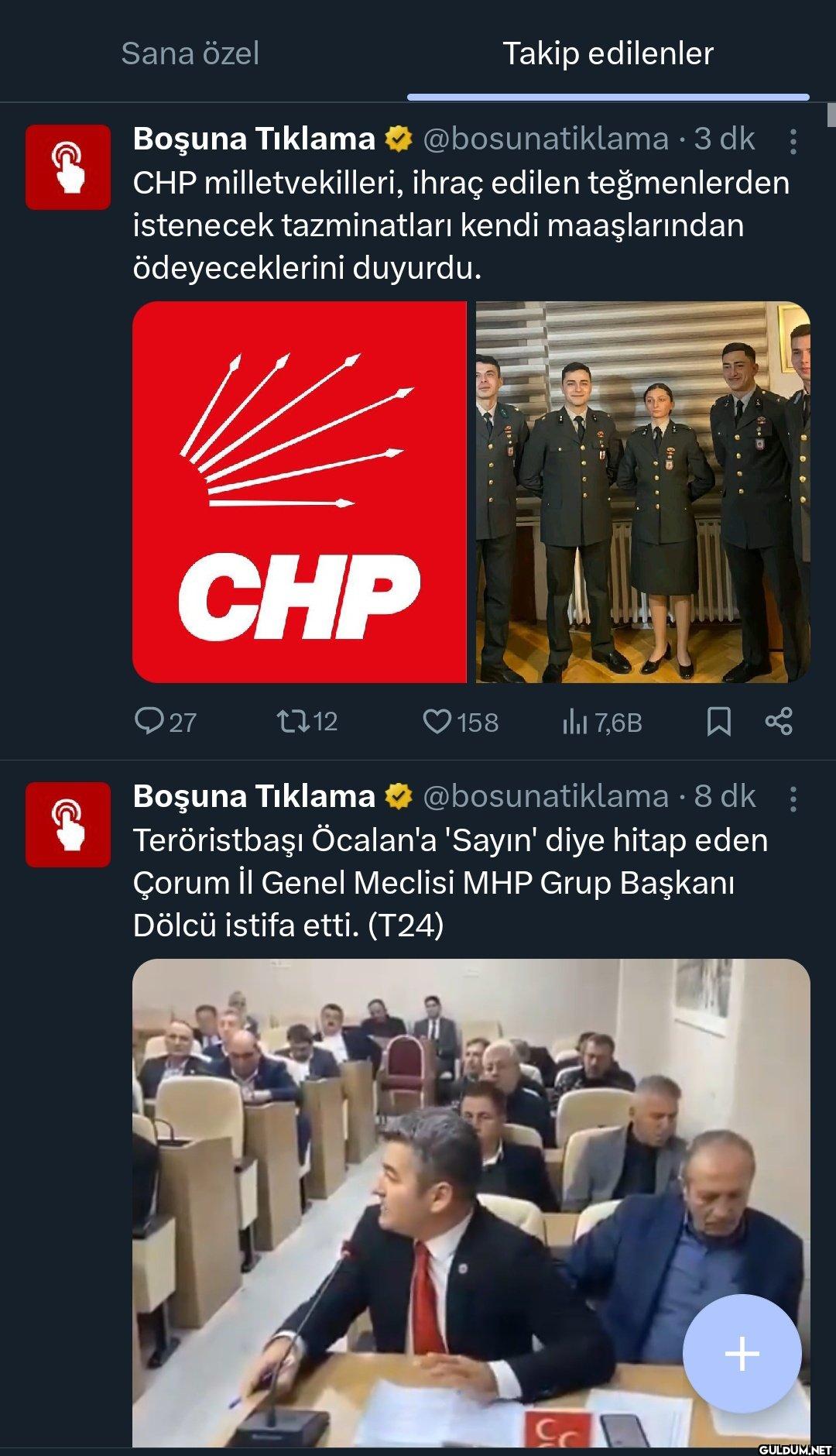View analytics of the CHP milletvekilleri post
The width and height of the screenshot is (836, 1456).
pyautogui.click(x=575, y=723)
